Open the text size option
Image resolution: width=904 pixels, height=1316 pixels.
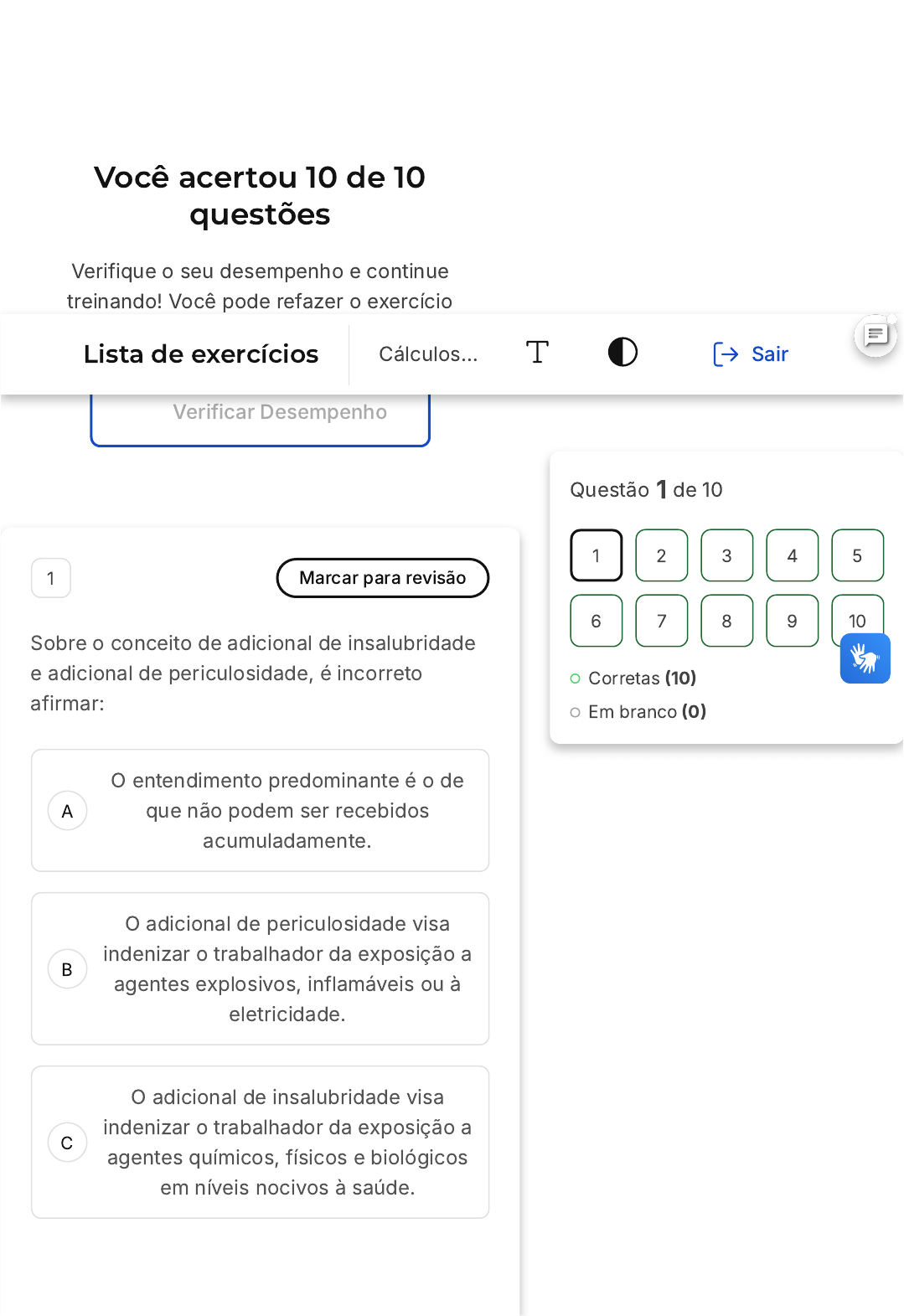tap(537, 353)
